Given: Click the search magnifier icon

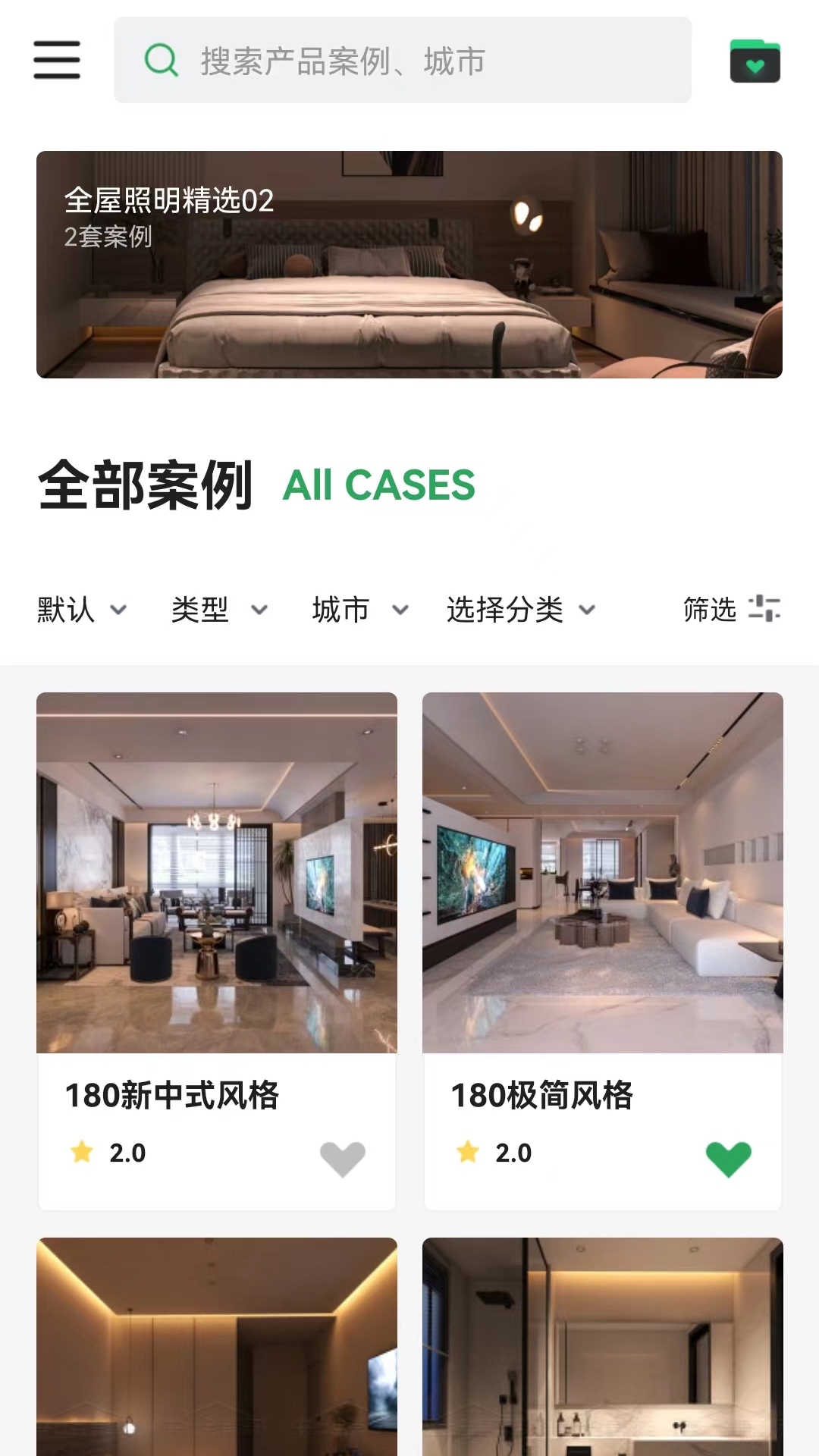Looking at the screenshot, I should (158, 61).
